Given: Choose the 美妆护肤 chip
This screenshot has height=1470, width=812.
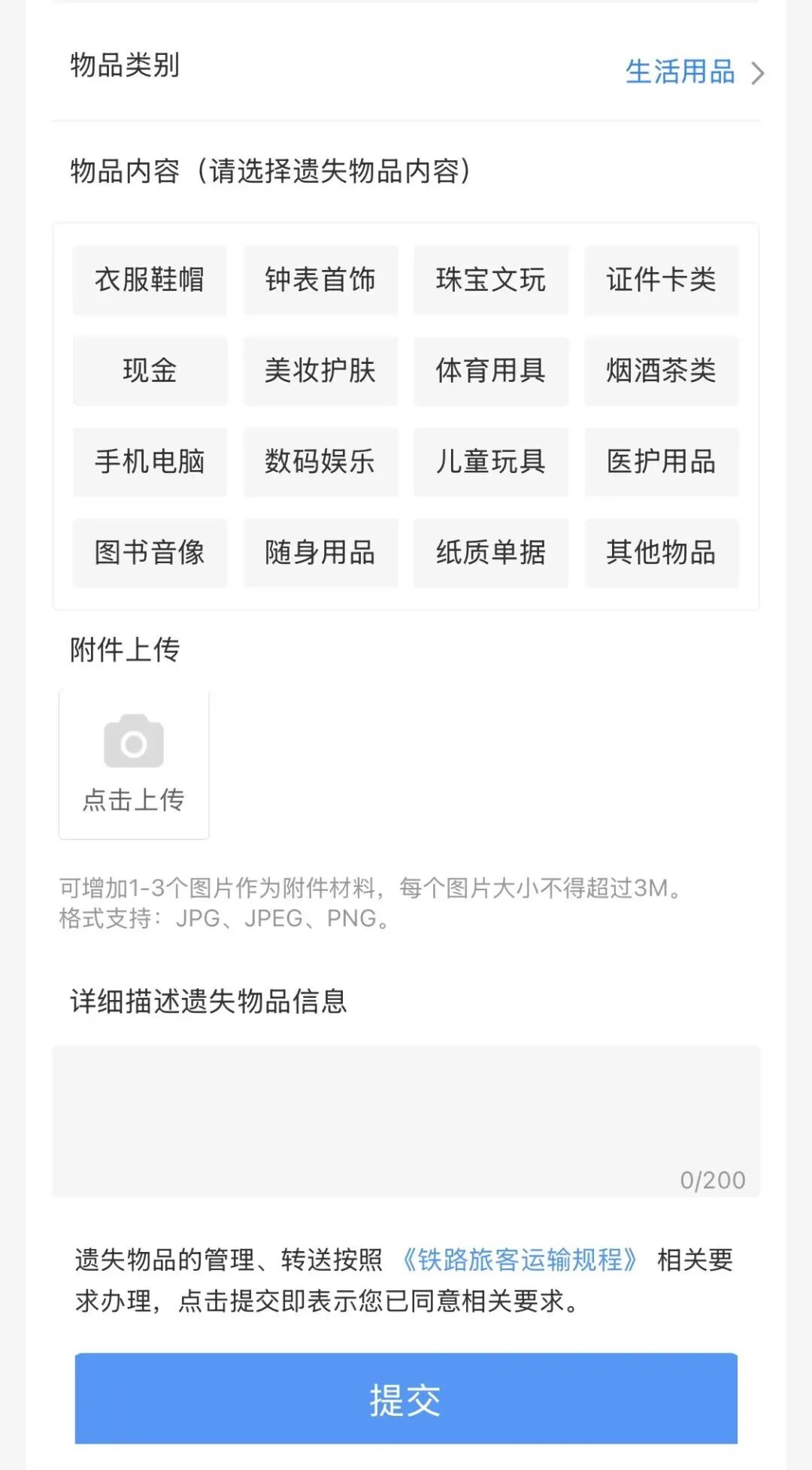Looking at the screenshot, I should [320, 371].
